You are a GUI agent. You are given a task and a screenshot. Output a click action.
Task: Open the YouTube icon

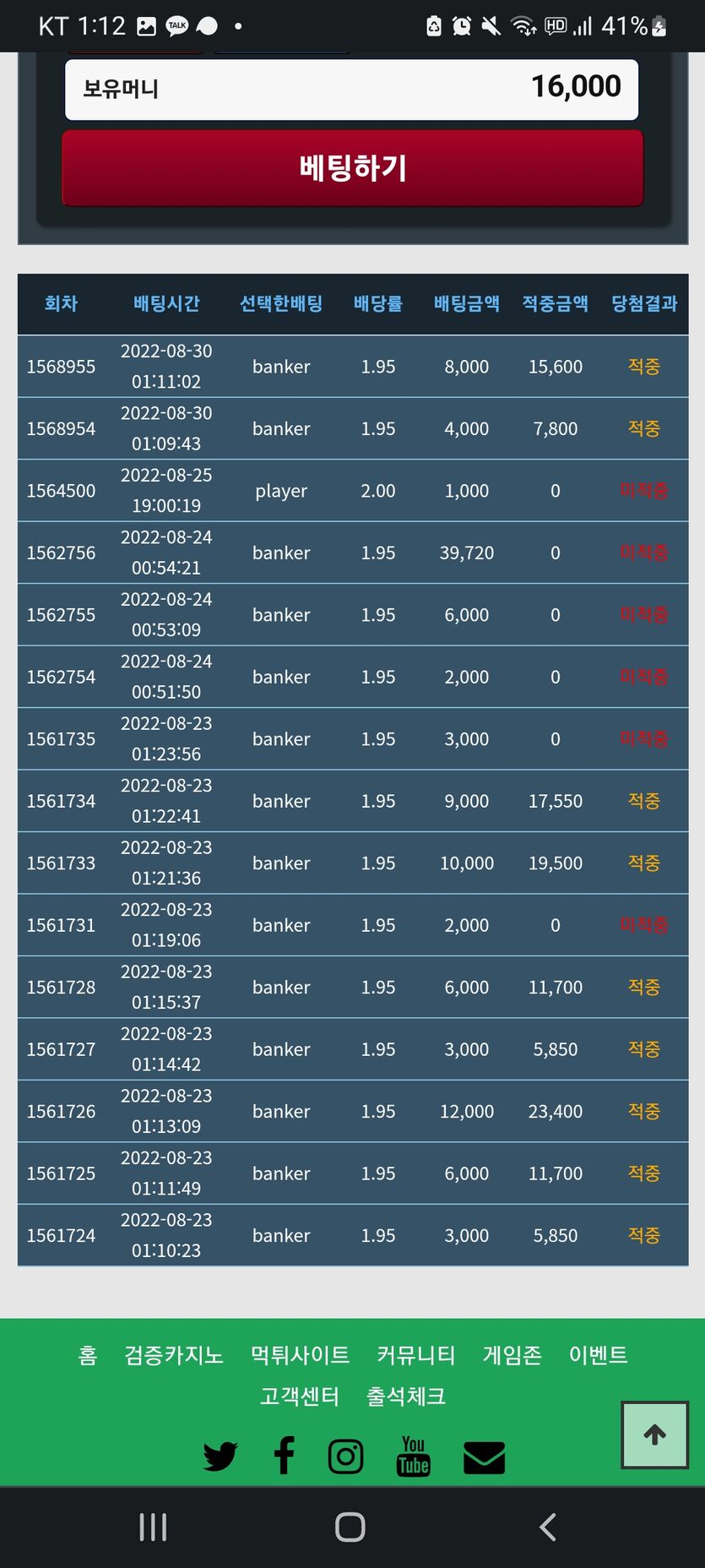pyautogui.click(x=414, y=1456)
